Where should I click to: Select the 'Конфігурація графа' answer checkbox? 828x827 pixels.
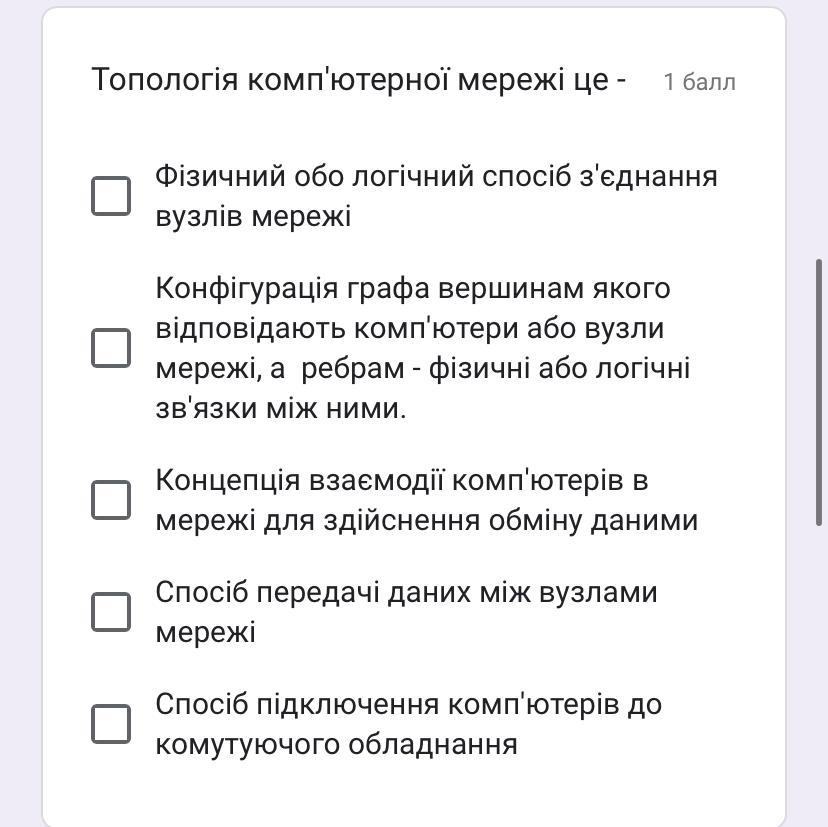111,348
